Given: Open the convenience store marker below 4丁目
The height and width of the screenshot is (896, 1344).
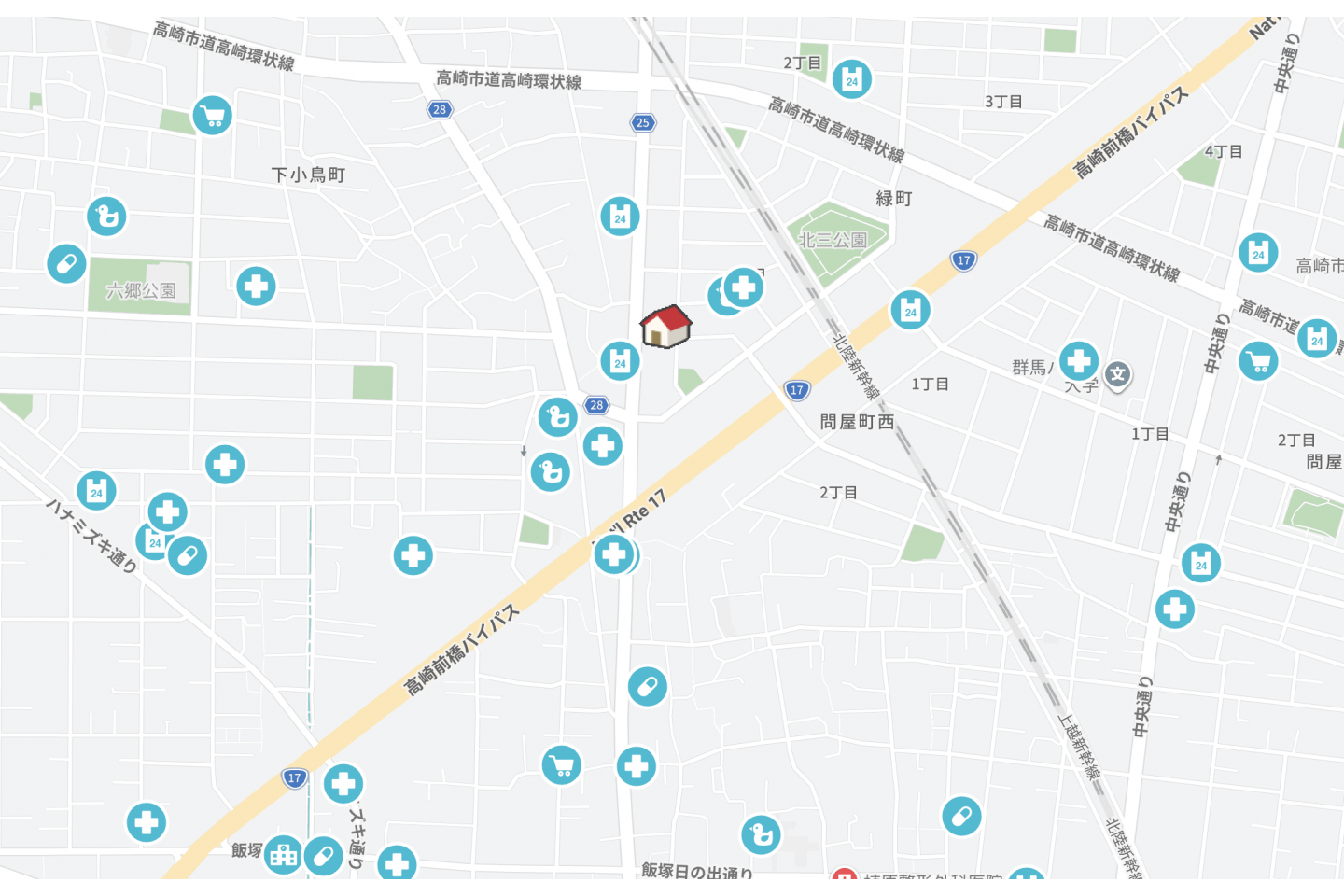Looking at the screenshot, I should coord(1258,253).
